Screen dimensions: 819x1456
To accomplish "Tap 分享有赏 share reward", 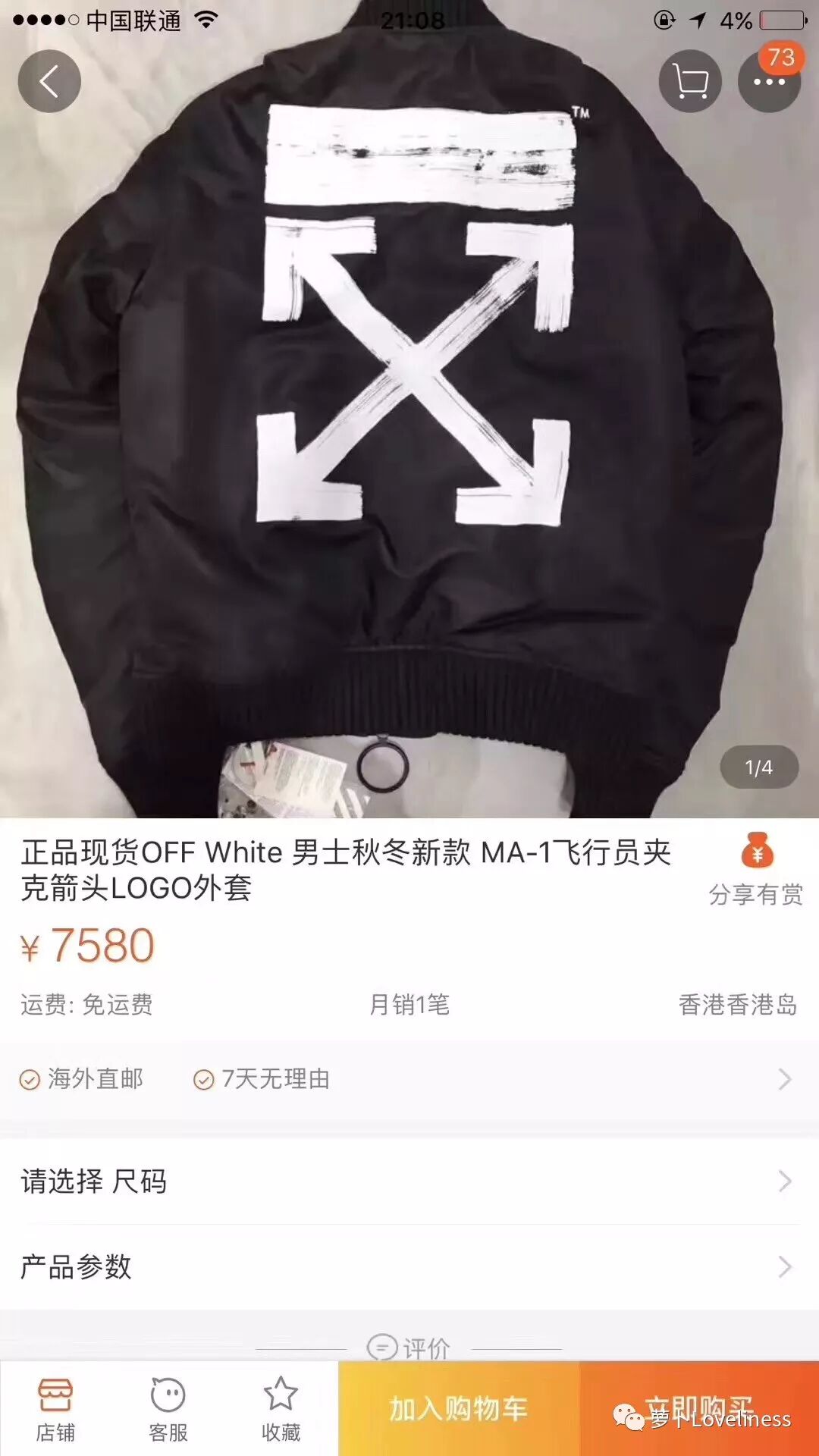I will (x=756, y=870).
